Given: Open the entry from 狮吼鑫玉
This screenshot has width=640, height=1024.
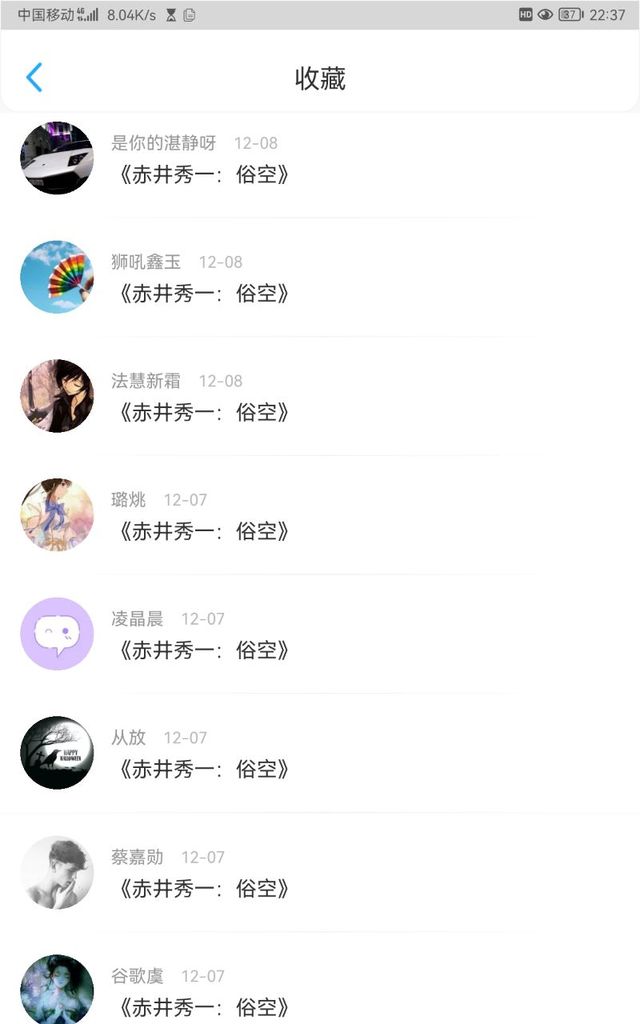Looking at the screenshot, I should [205, 293].
